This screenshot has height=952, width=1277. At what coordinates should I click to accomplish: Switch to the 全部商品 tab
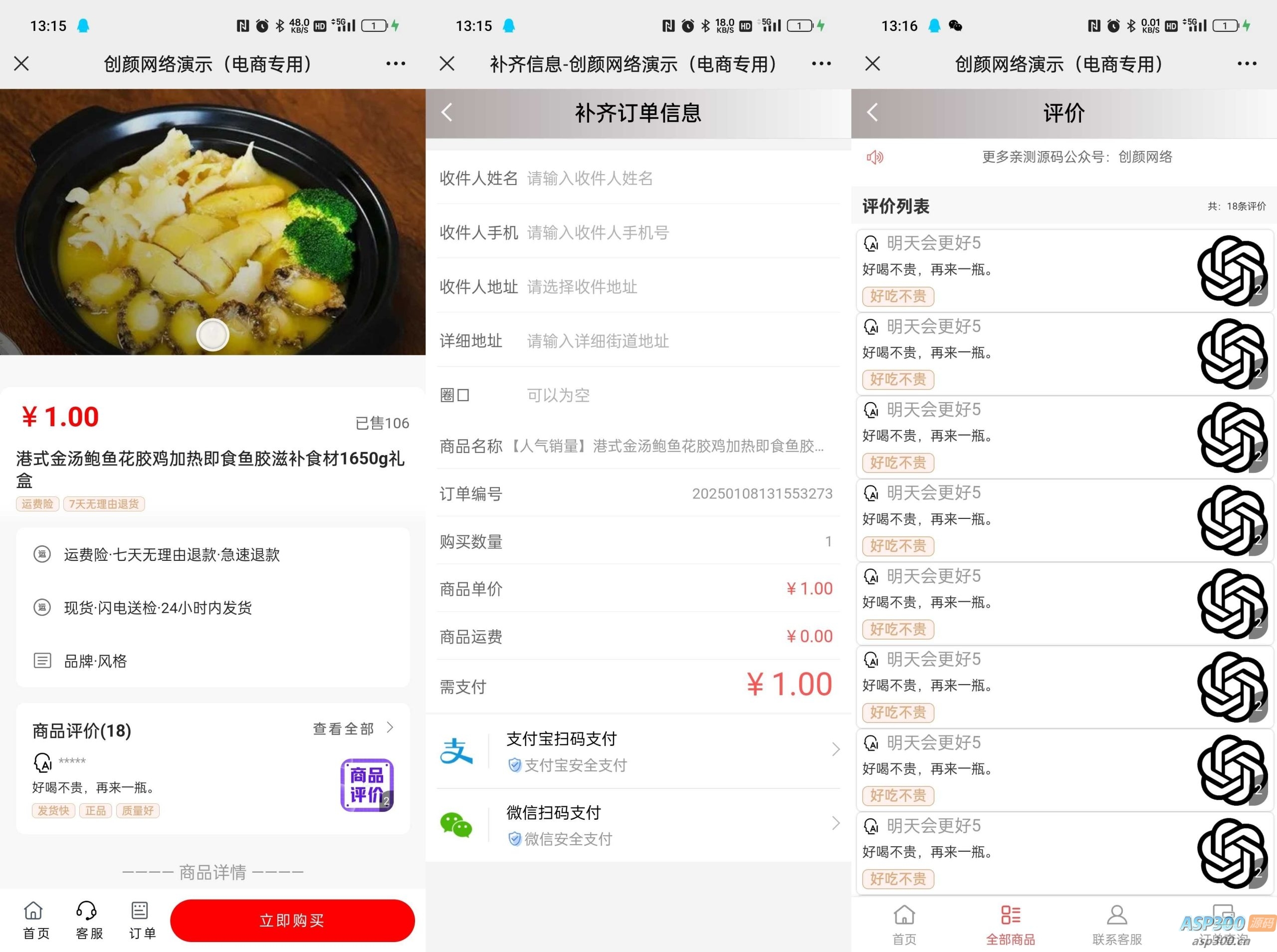(1010, 925)
